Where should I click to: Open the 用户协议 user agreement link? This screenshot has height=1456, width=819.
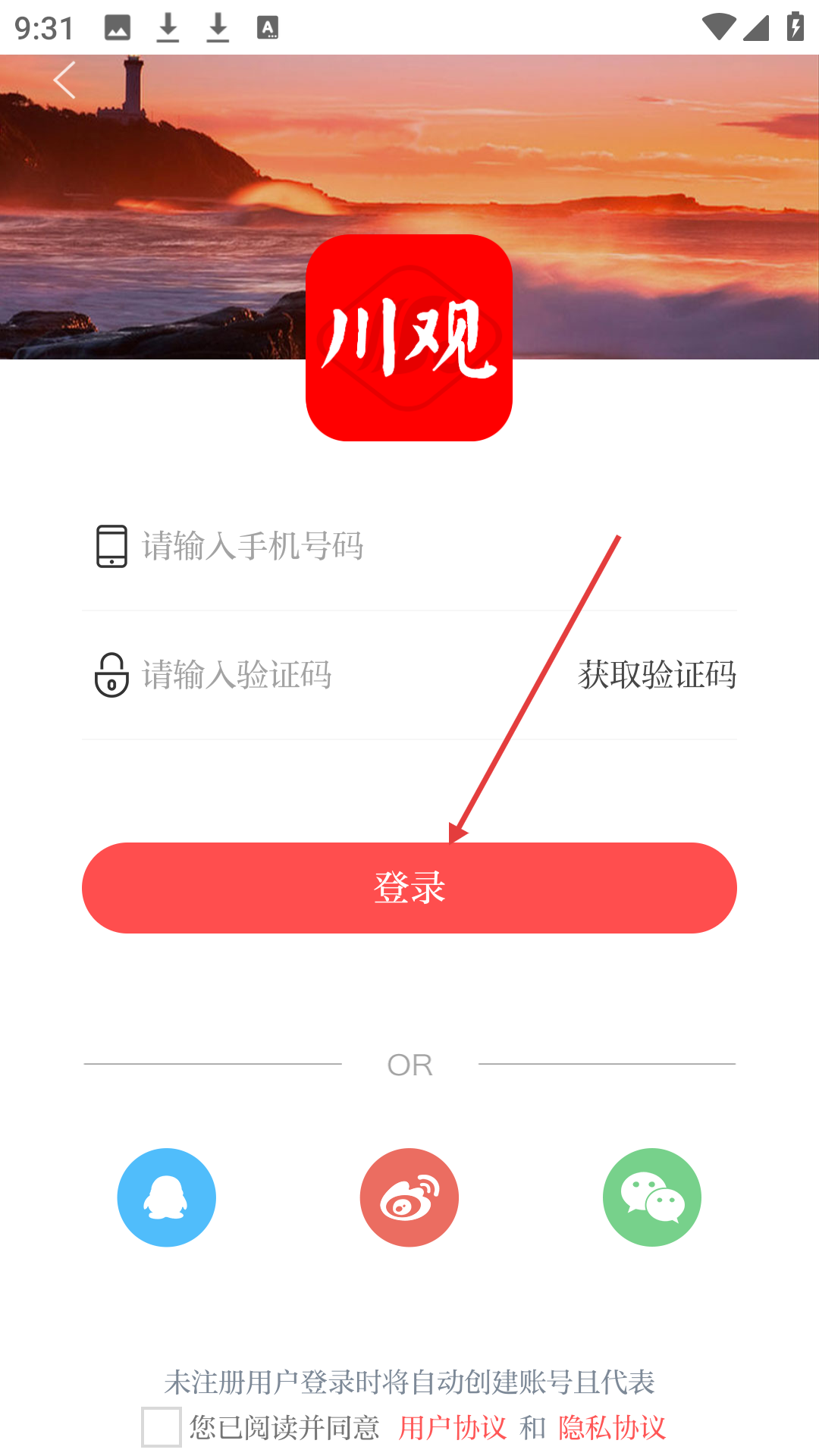tap(453, 1428)
